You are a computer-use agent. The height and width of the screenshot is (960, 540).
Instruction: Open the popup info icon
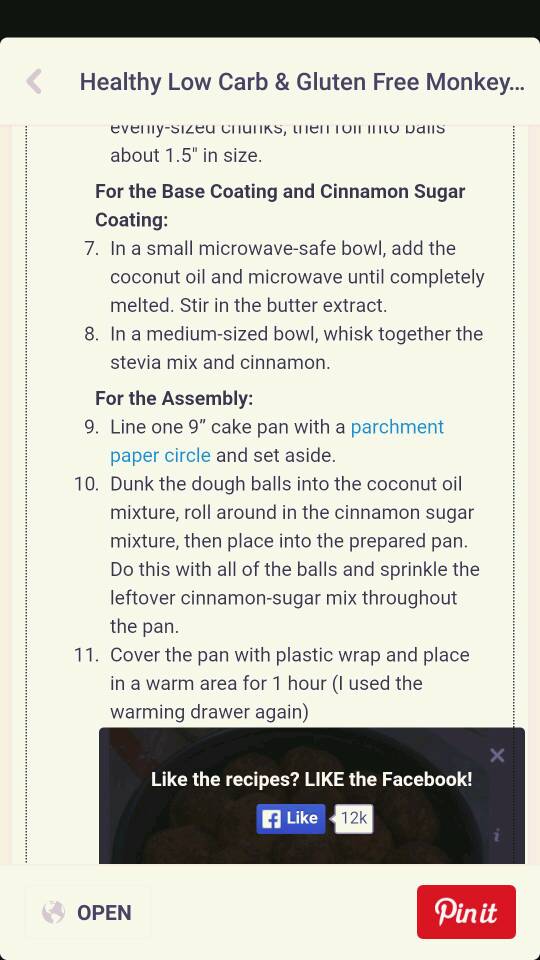pyautogui.click(x=497, y=835)
